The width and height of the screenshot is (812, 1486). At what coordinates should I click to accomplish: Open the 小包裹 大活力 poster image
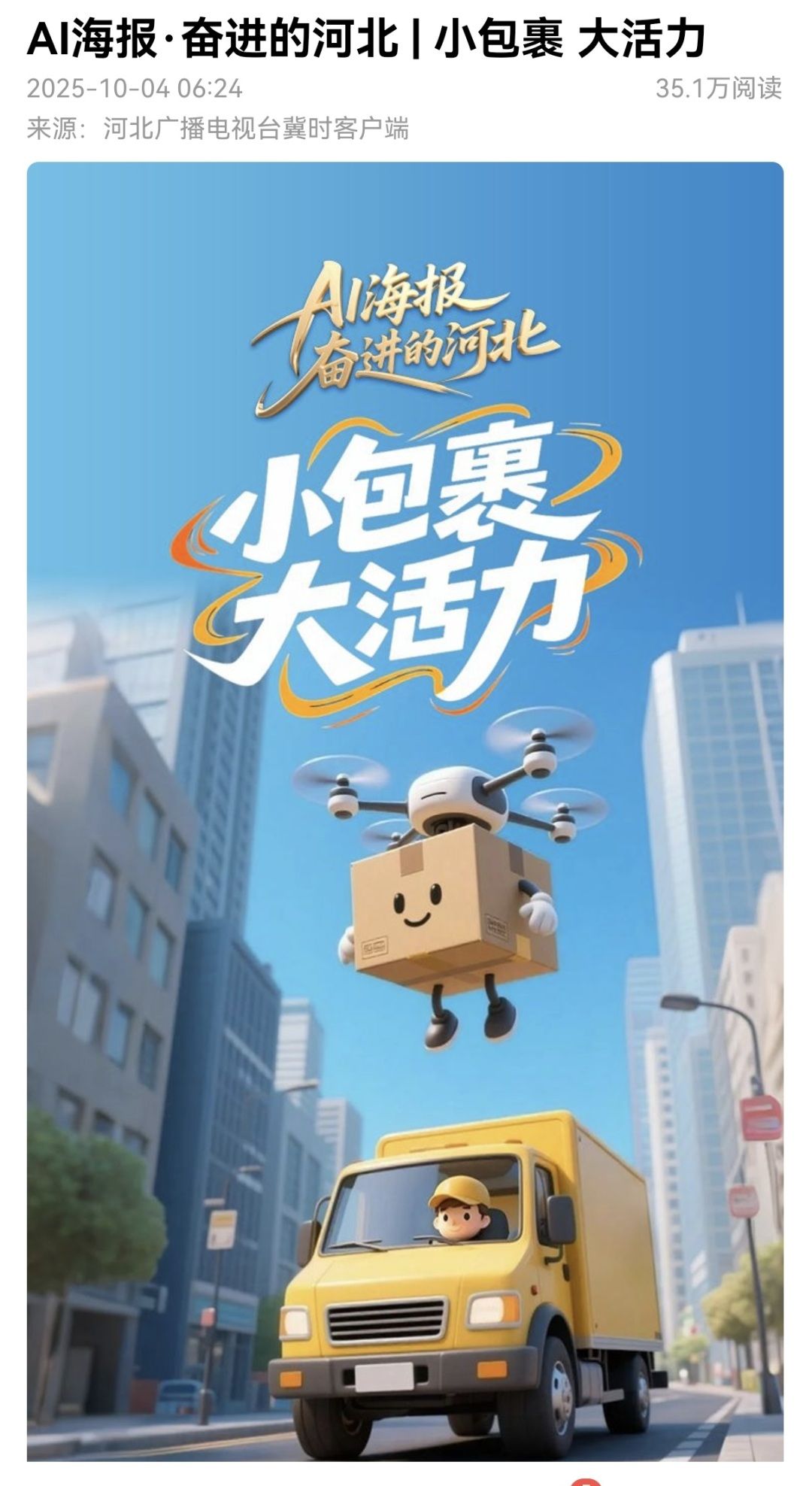[x=405, y=812]
